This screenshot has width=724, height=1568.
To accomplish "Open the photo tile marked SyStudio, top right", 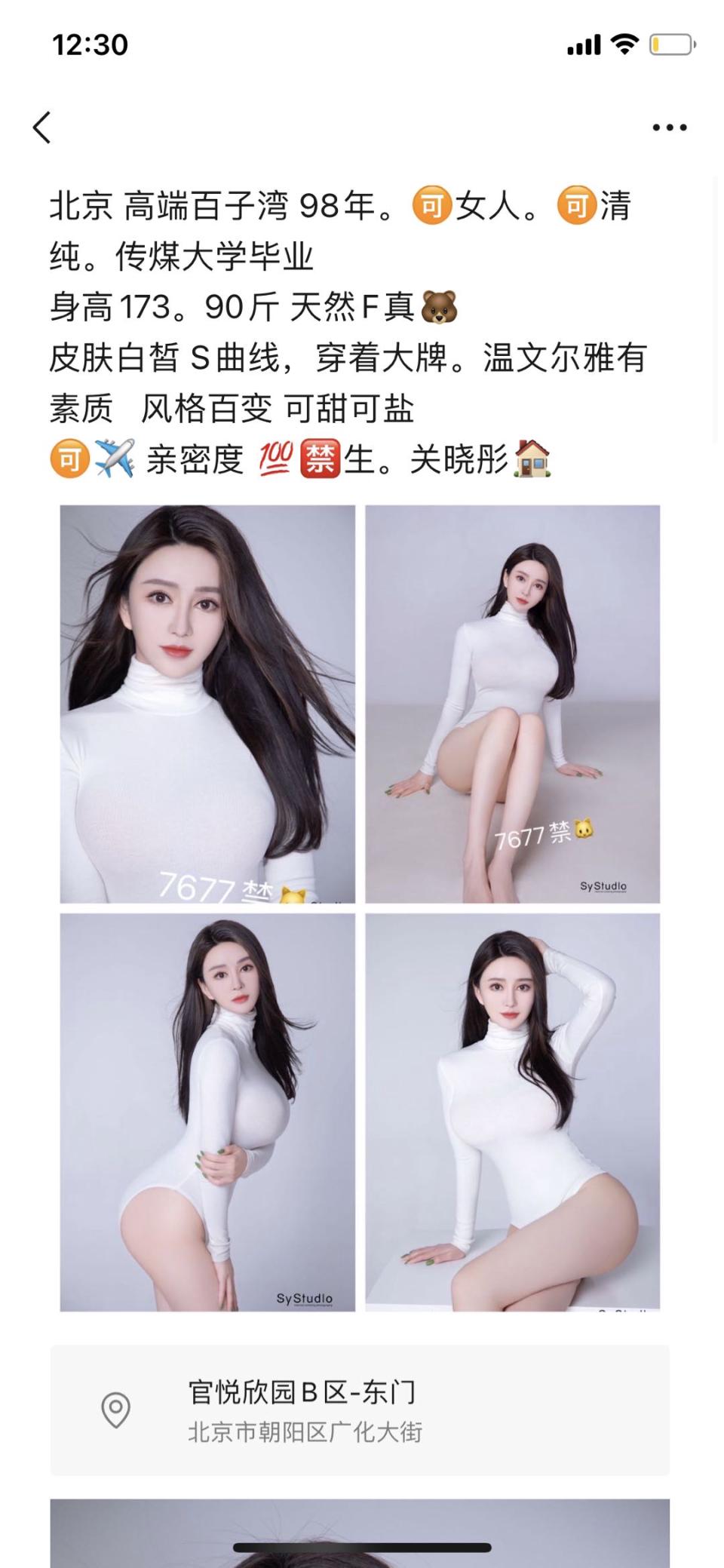I will coord(512,704).
